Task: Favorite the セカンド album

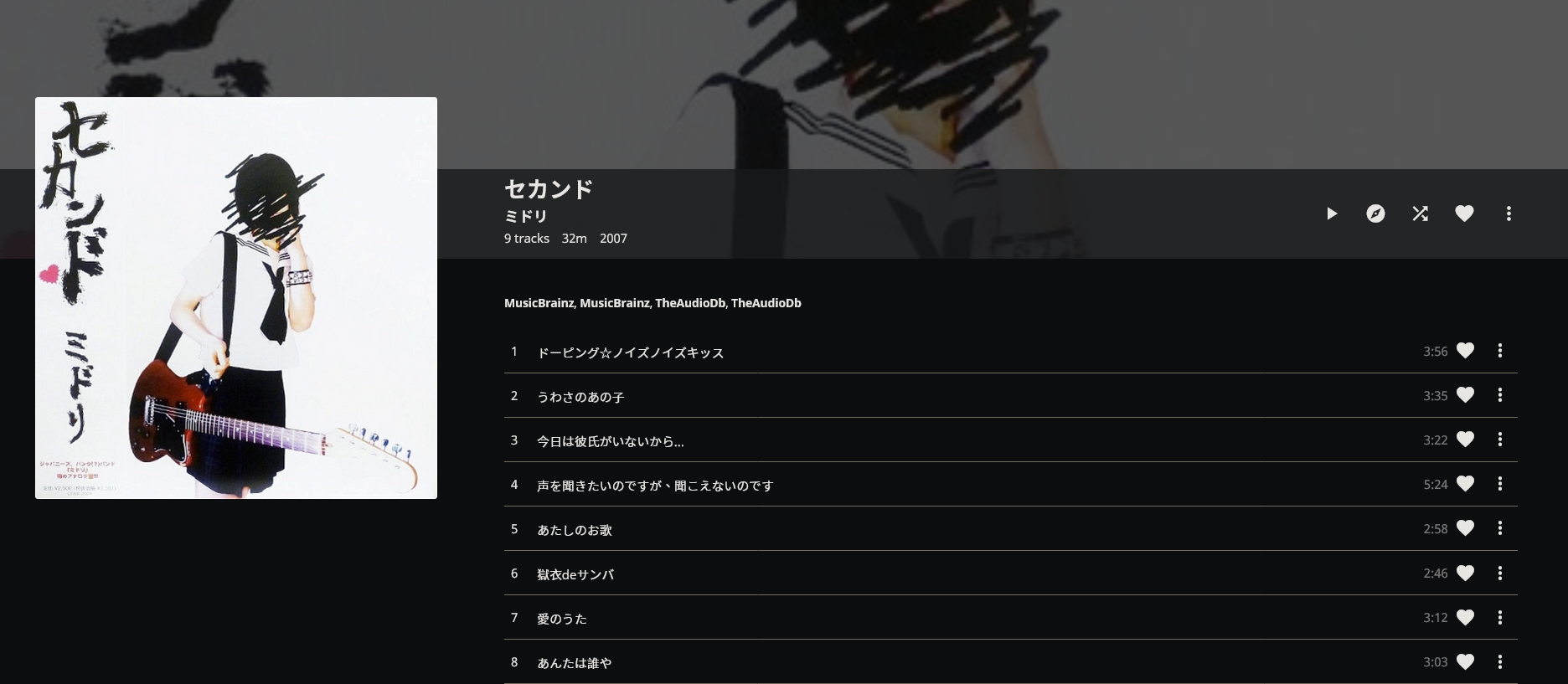Action: tap(1464, 213)
